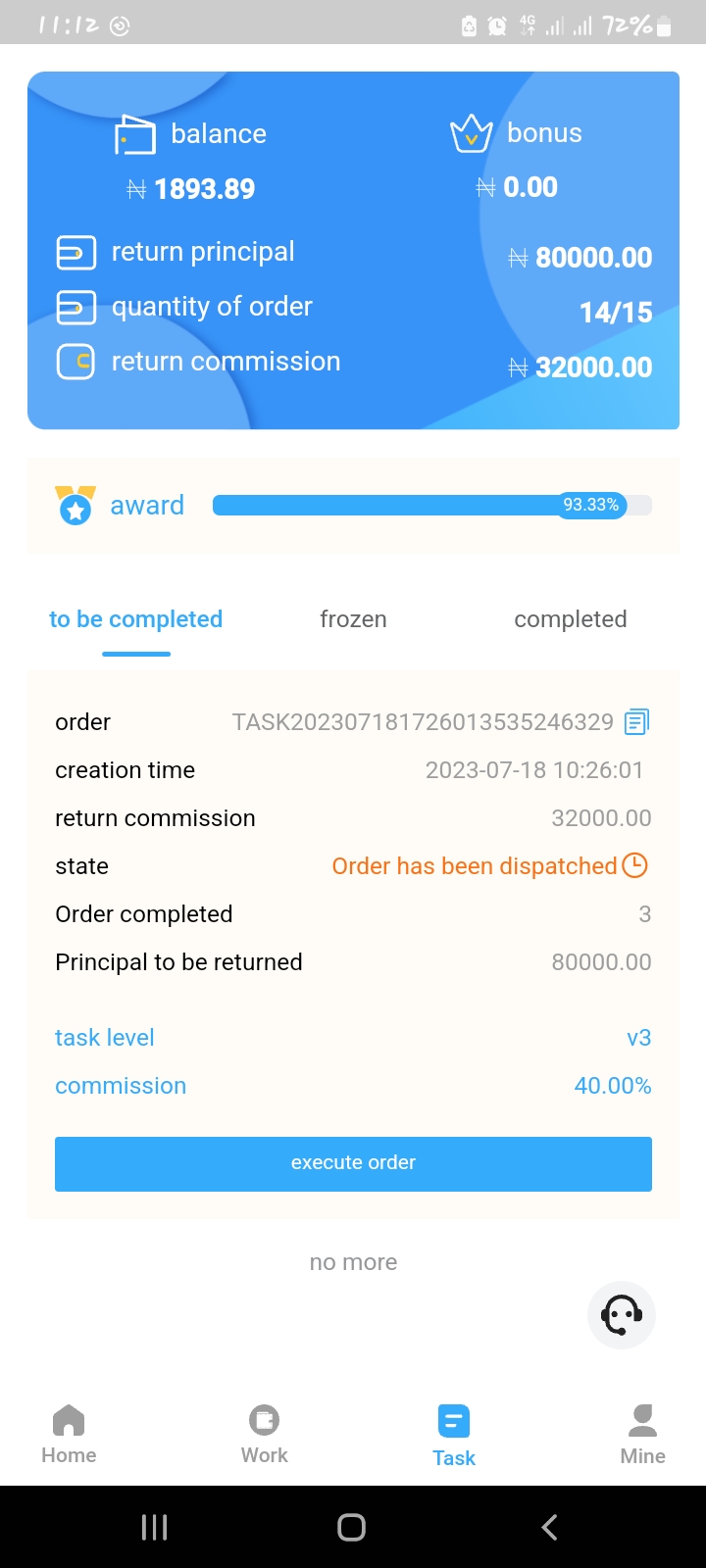Go to the Home tab
Viewport: 706px width, 1568px height.
pyautogui.click(x=69, y=1435)
